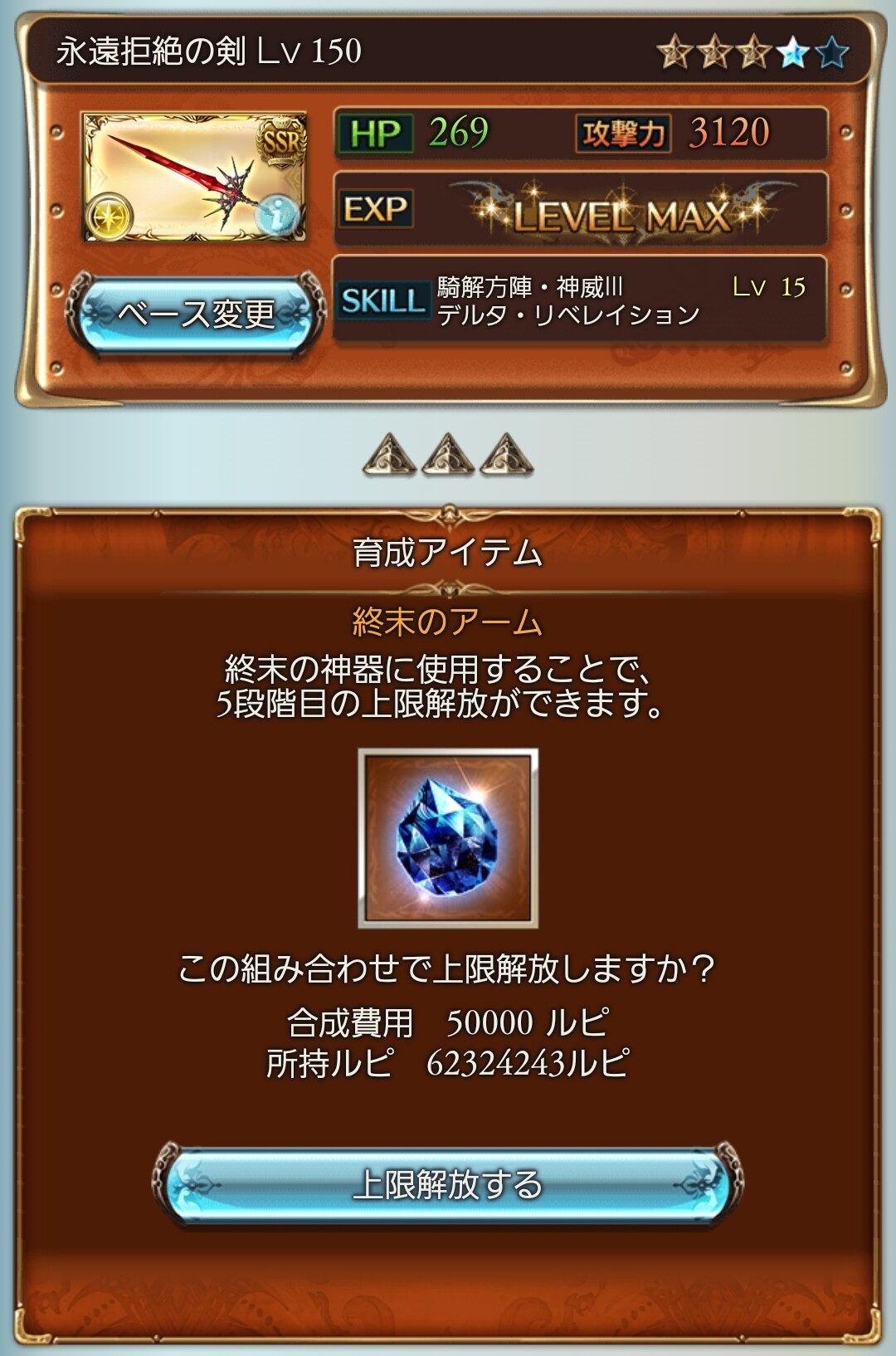Open the weapon info icon on the sword thumbnail

(276, 215)
